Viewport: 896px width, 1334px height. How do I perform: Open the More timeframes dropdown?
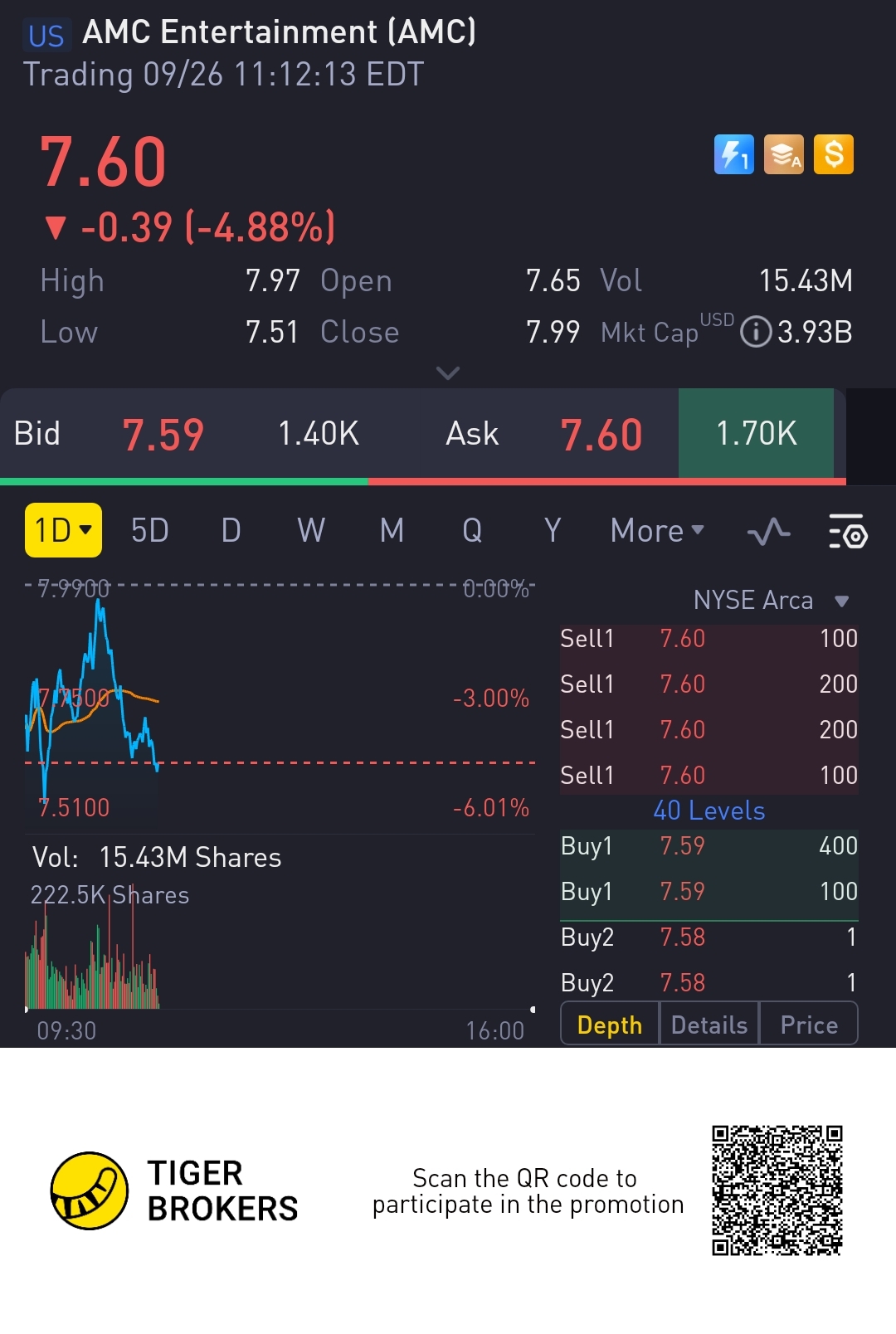pos(656,531)
